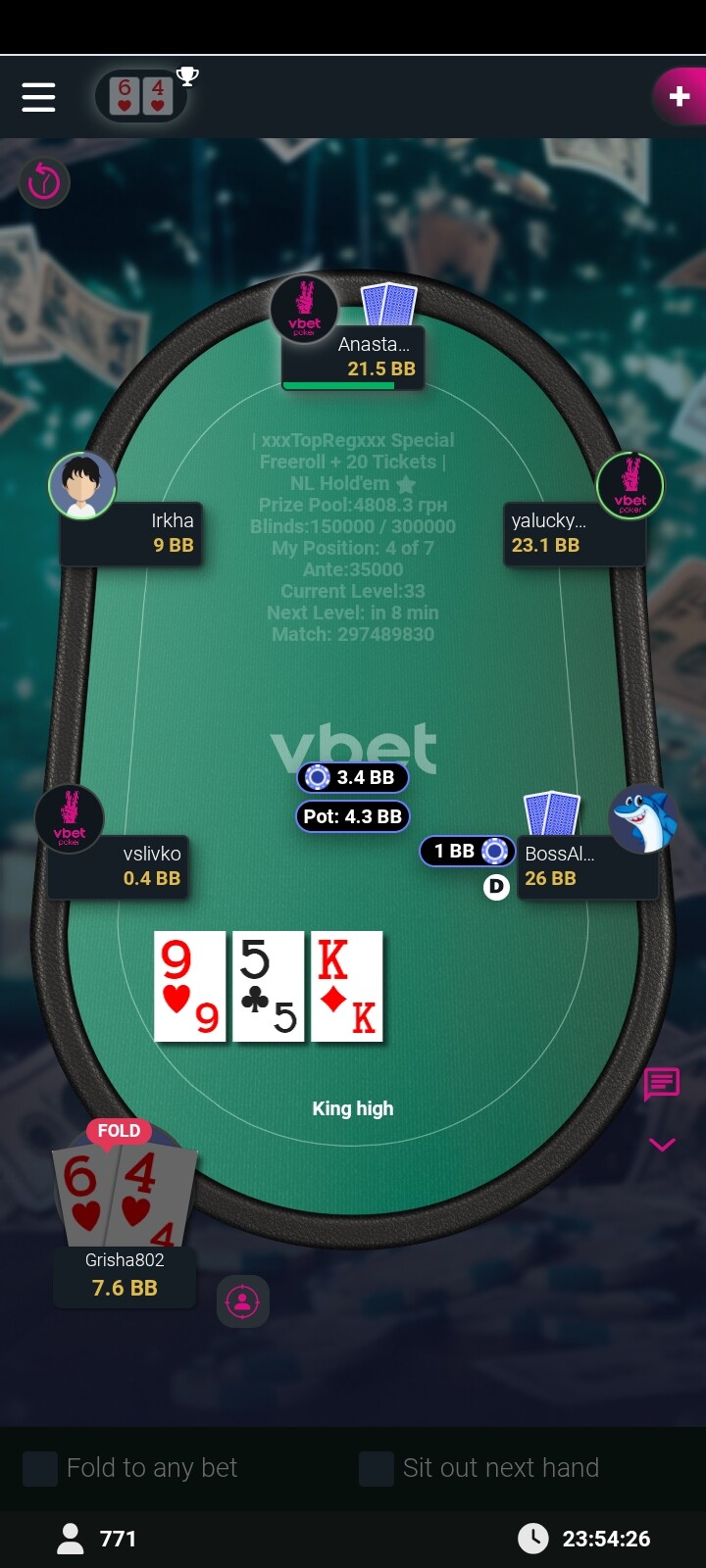Tap the player target icon near Grisha802
This screenshot has width=706, height=1568.
point(242,1301)
